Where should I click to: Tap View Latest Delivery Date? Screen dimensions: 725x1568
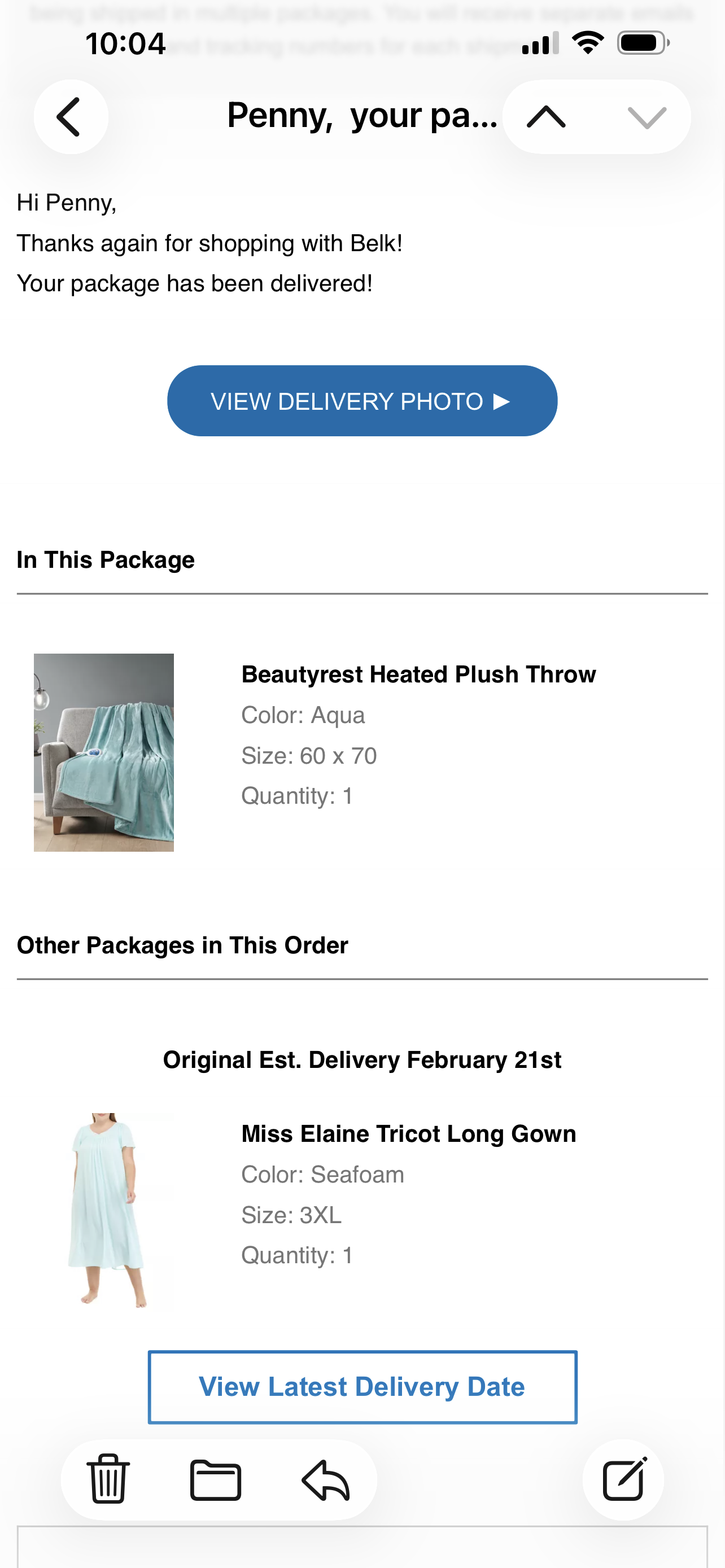click(x=362, y=1387)
